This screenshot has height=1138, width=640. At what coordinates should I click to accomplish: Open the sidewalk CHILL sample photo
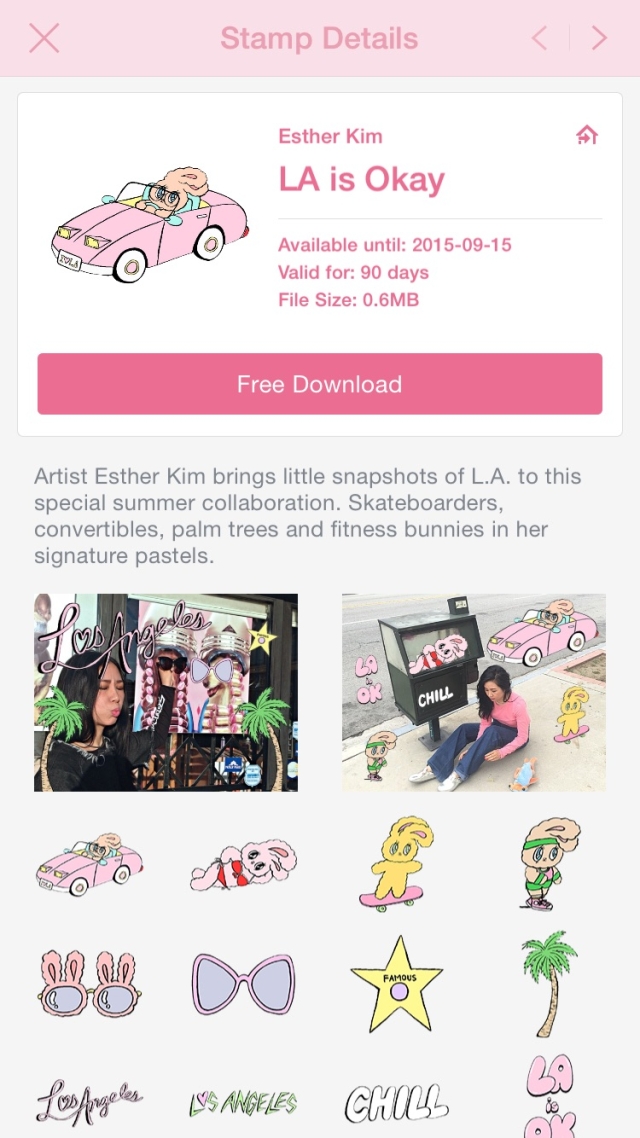(474, 692)
